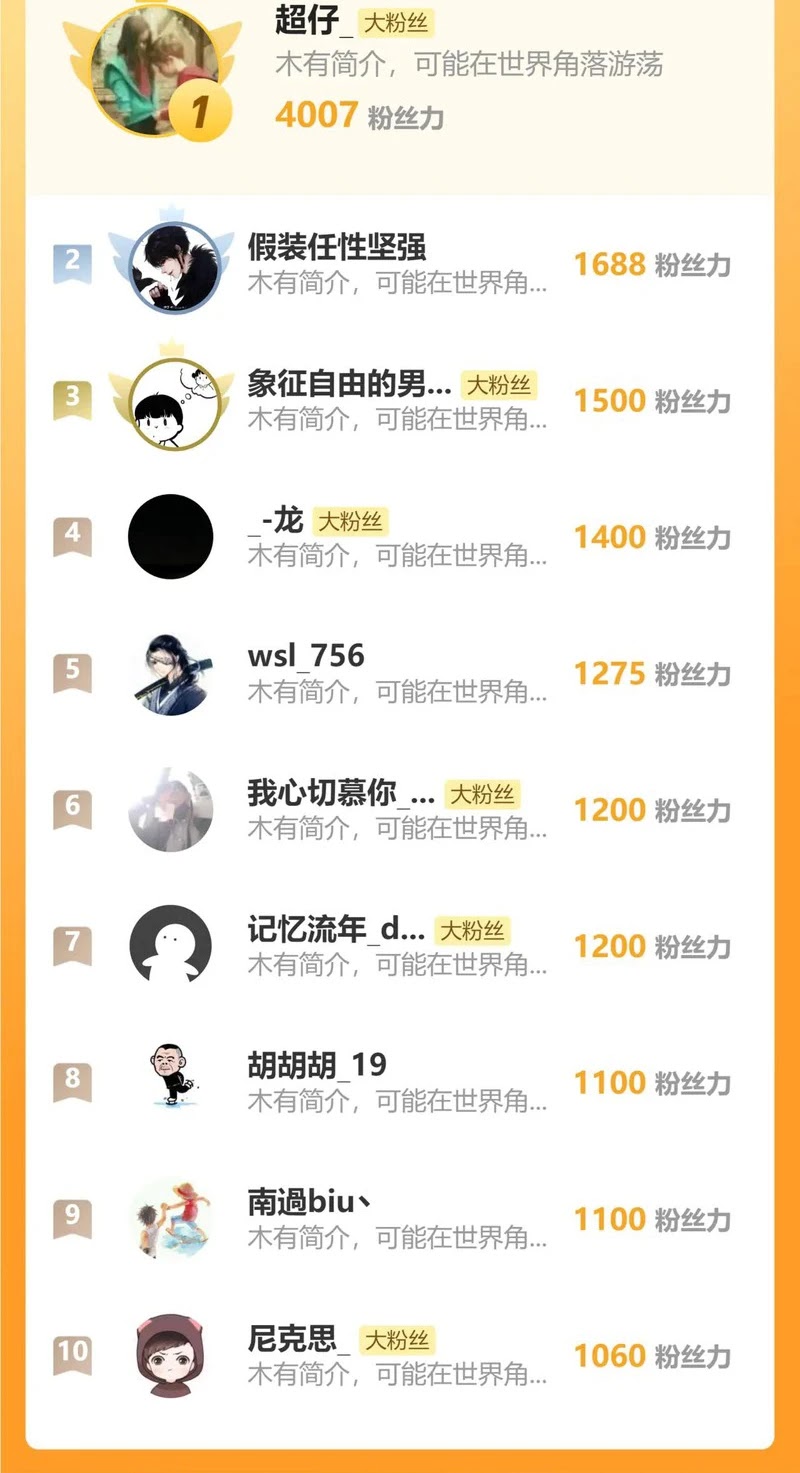Open 假装任性坚强's profile row
800x1473 pixels.
click(x=337, y=246)
